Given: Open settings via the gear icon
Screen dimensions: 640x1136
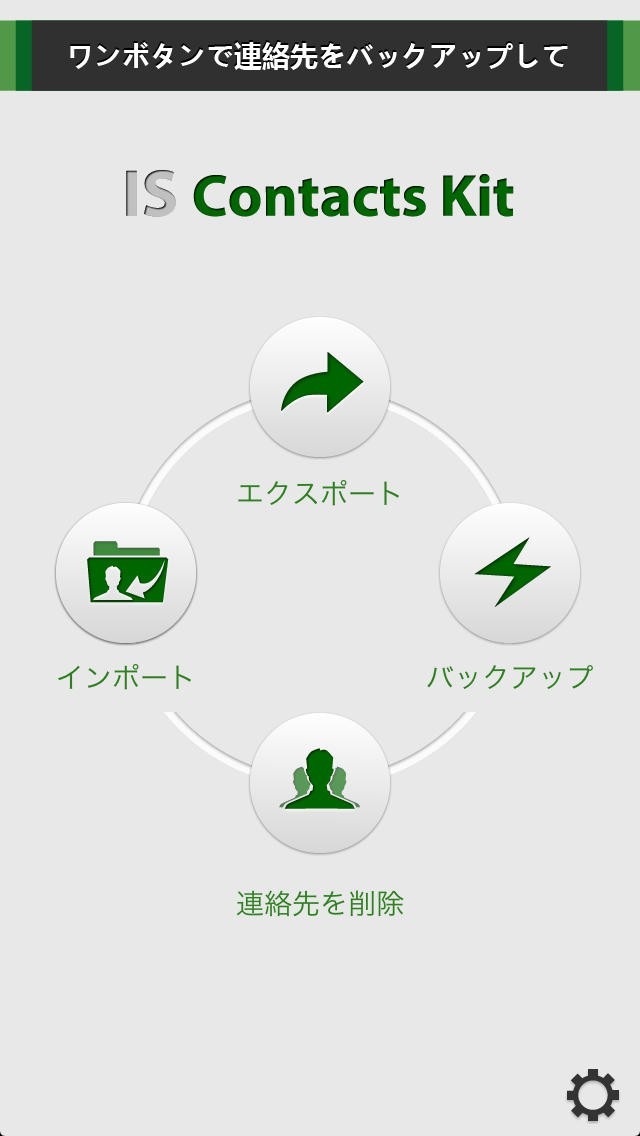Looking at the screenshot, I should (592, 1094).
